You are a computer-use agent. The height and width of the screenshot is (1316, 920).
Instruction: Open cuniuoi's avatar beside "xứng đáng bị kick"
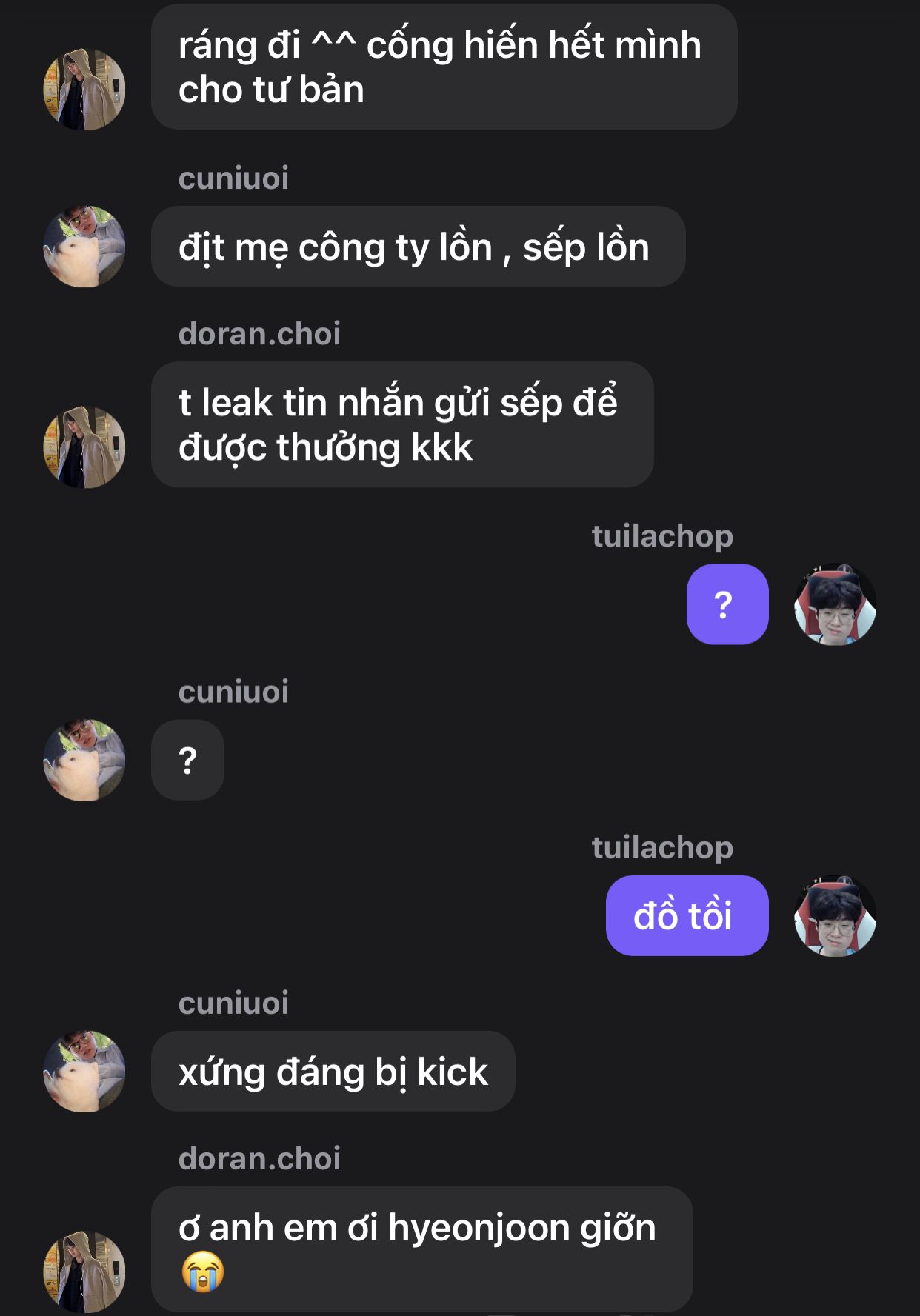click(x=84, y=1071)
